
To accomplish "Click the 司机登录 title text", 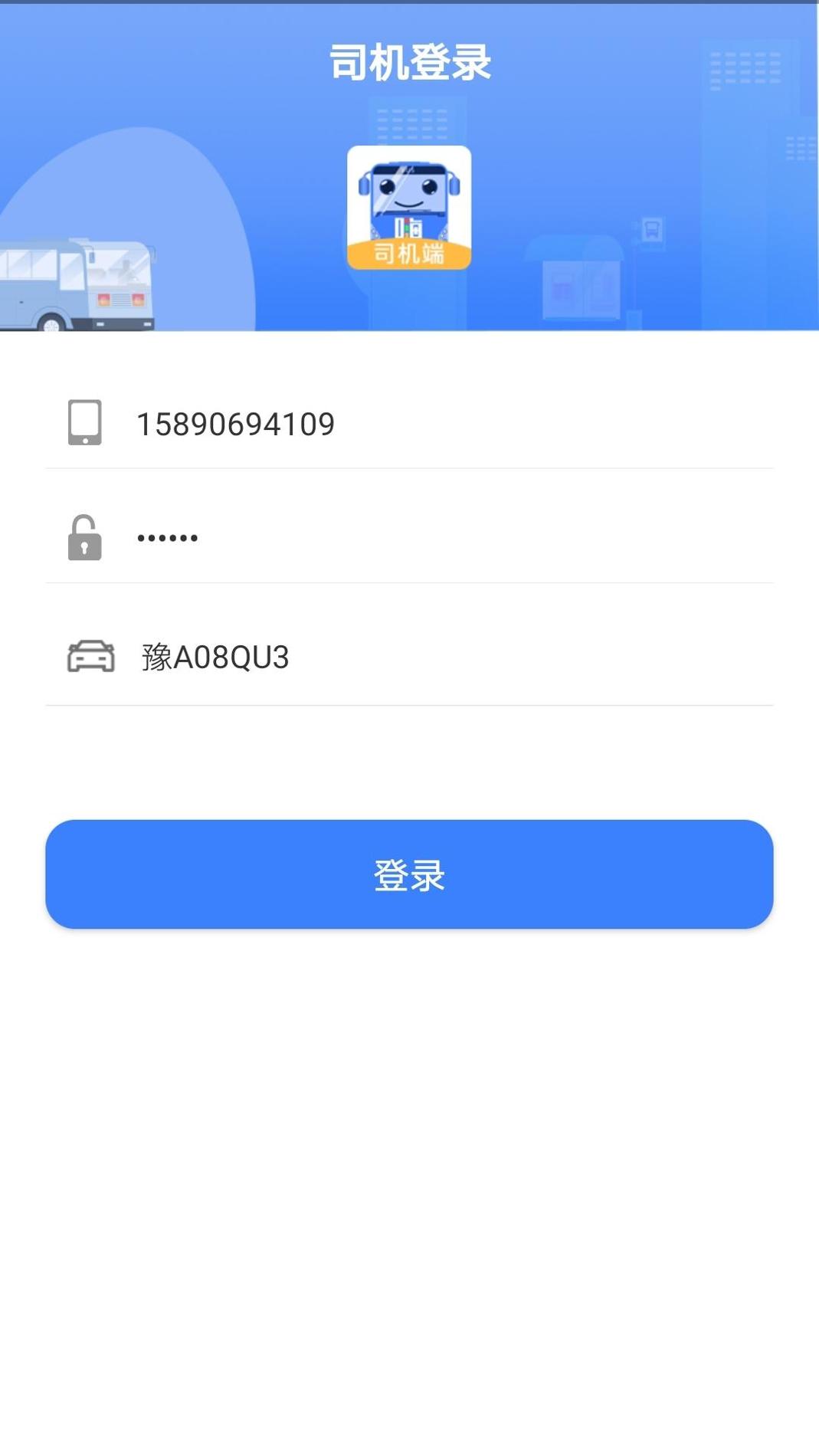I will (409, 64).
